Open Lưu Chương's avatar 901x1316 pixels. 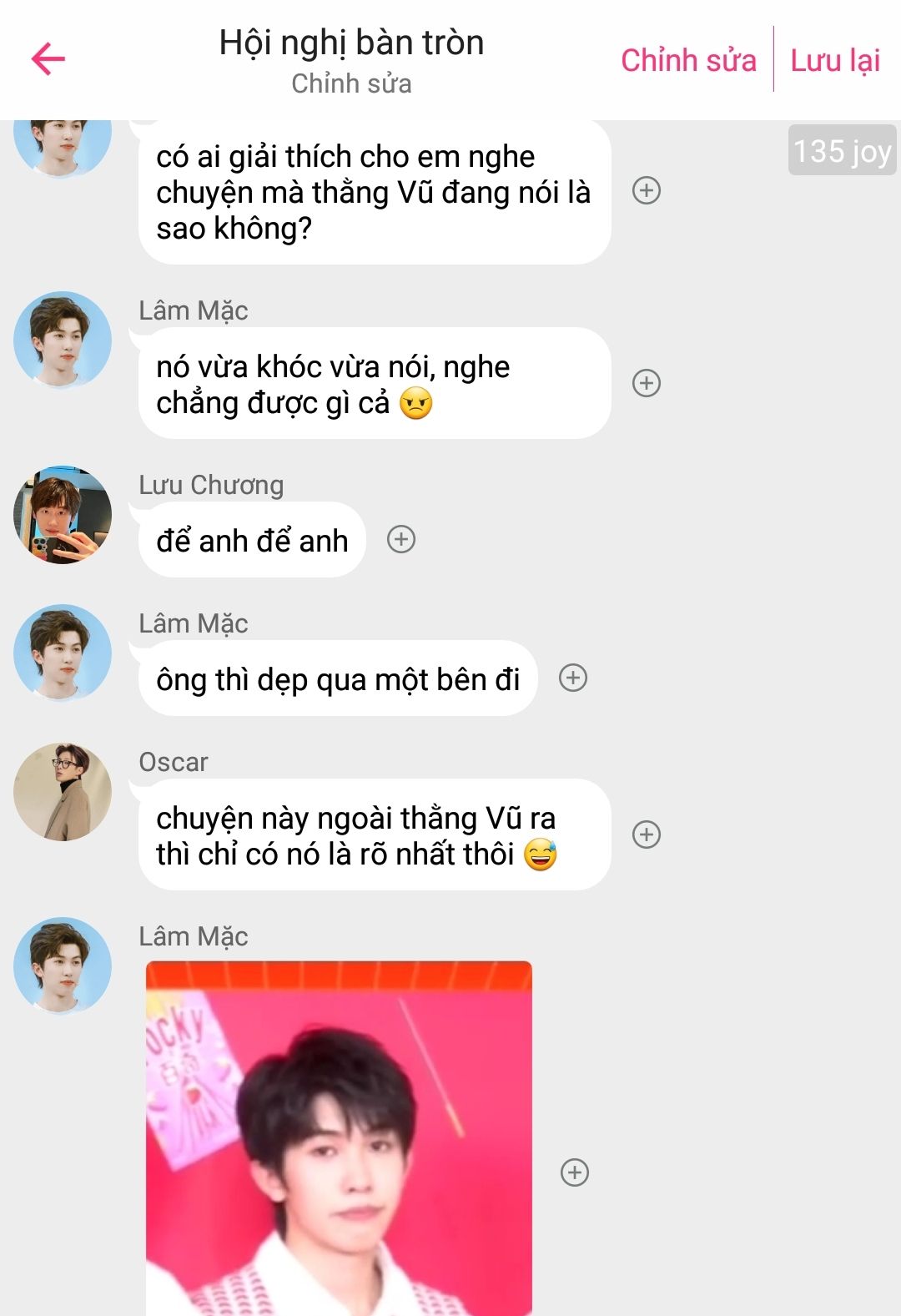tap(63, 515)
